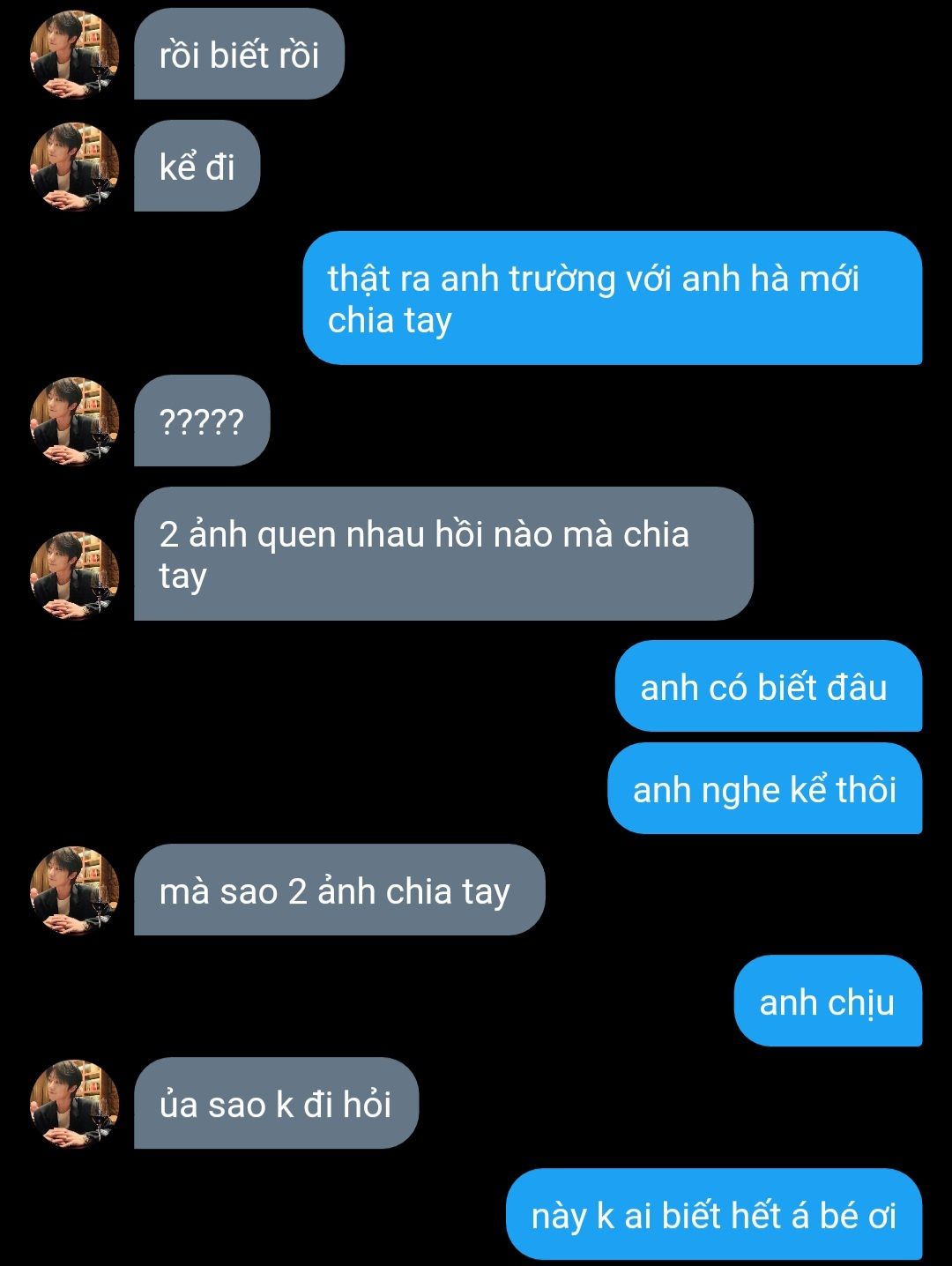
Task: Tap avatar beside "2 ảnh quen nhau hồi nào" message
Action: (74, 575)
